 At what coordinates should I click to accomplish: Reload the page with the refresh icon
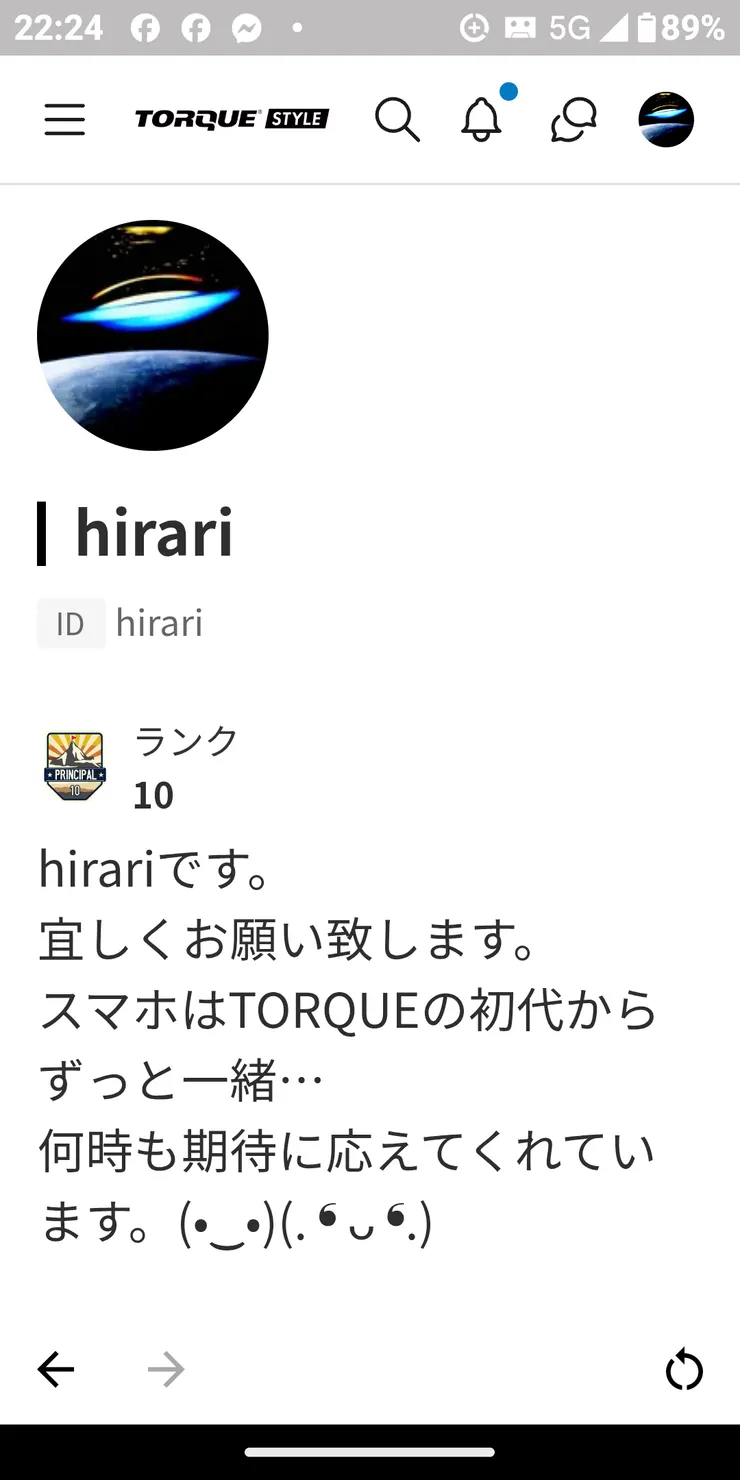click(x=684, y=1369)
